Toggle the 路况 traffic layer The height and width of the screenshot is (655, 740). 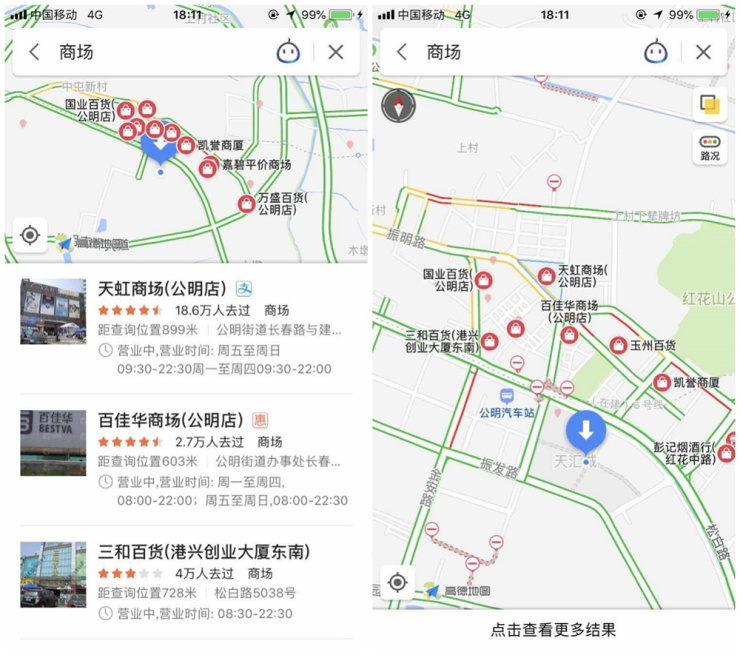(709, 147)
